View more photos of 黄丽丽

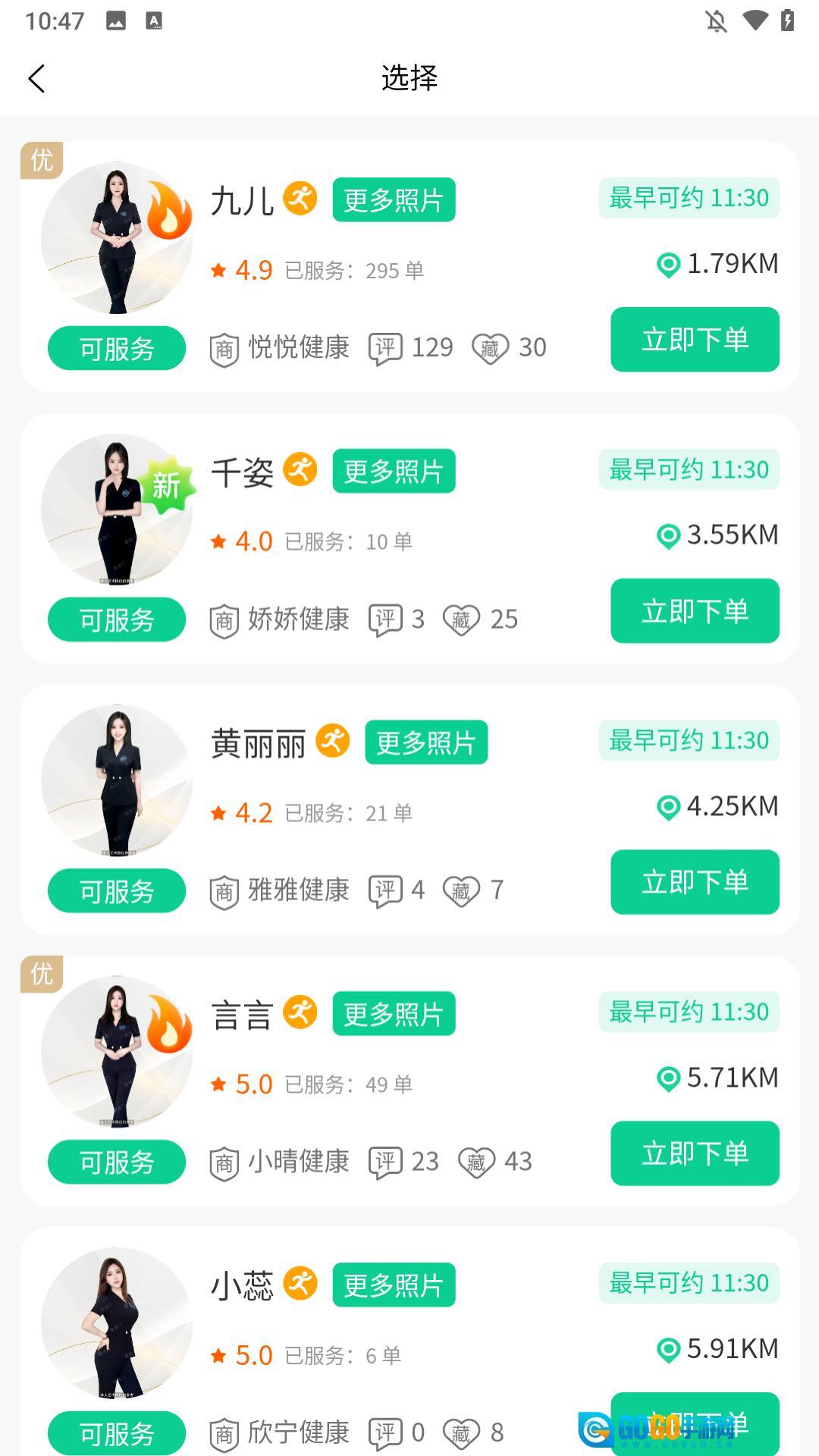pos(426,742)
